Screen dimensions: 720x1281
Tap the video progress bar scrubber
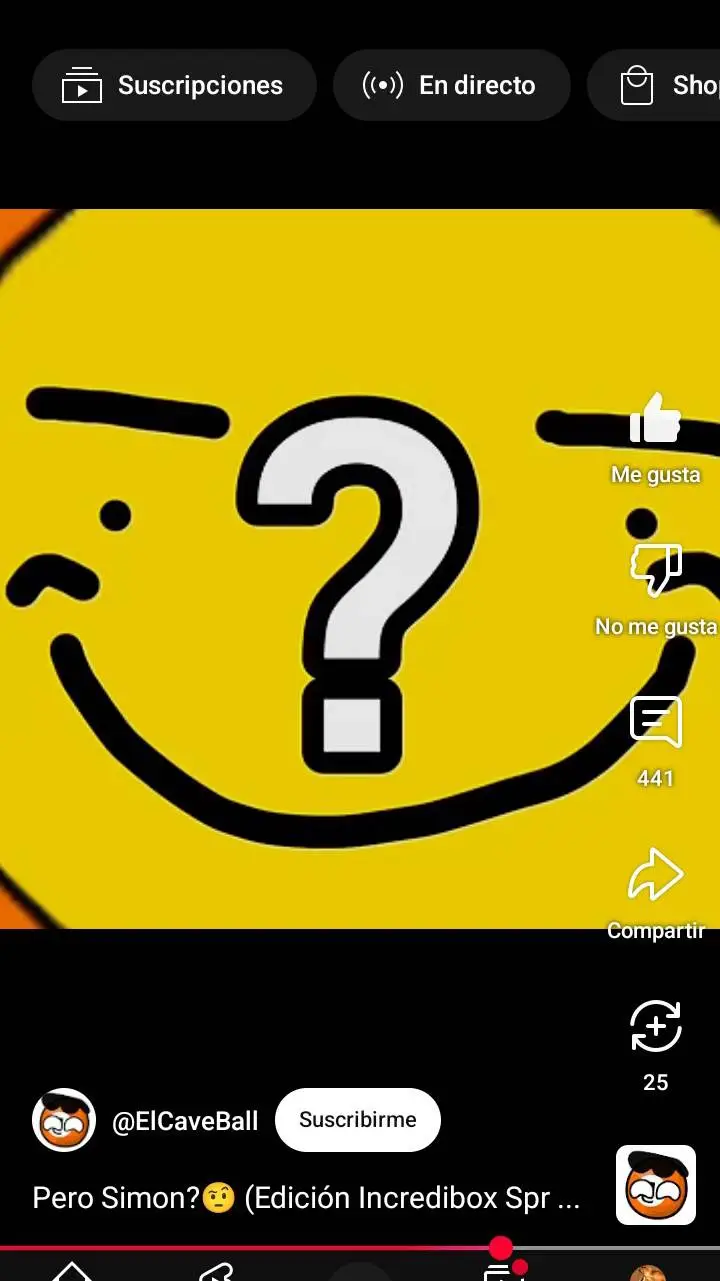click(x=501, y=1247)
